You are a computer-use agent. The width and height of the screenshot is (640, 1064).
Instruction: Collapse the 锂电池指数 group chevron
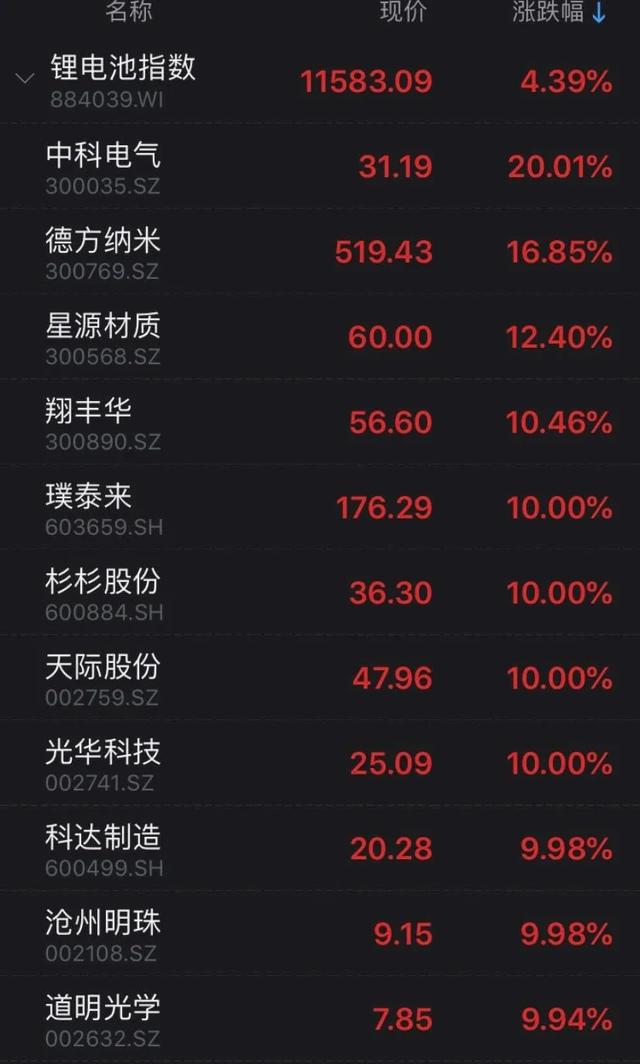24,79
